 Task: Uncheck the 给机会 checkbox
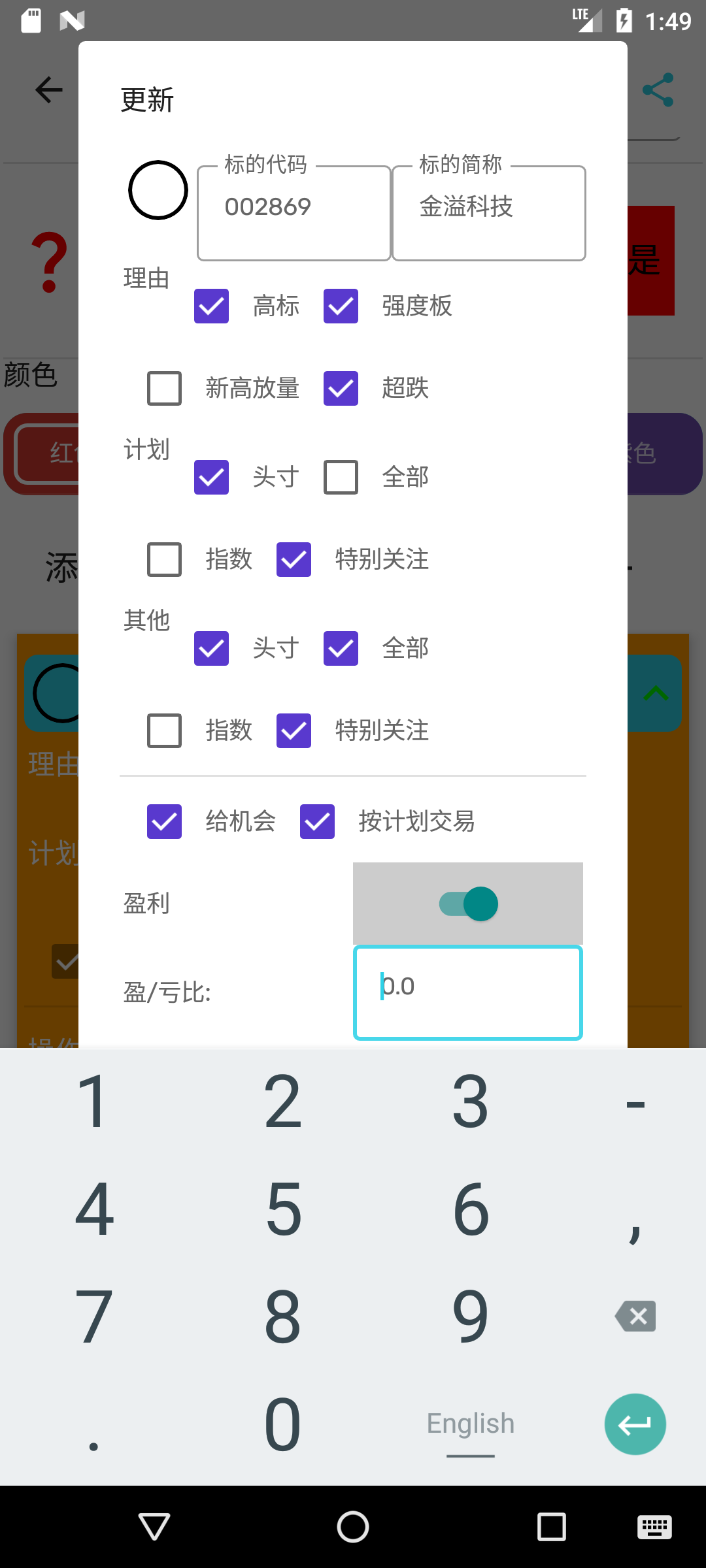click(x=164, y=821)
